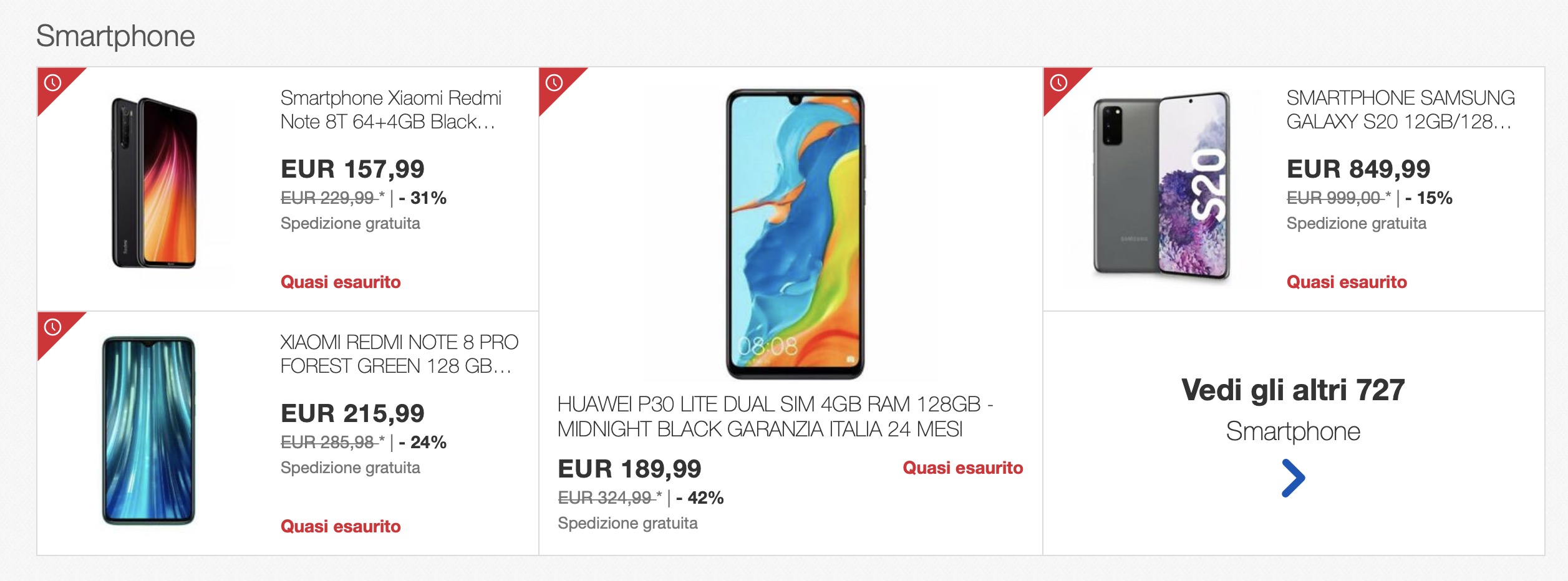Open the Huawei P30 Lite Dual SIM card

tap(774, 416)
